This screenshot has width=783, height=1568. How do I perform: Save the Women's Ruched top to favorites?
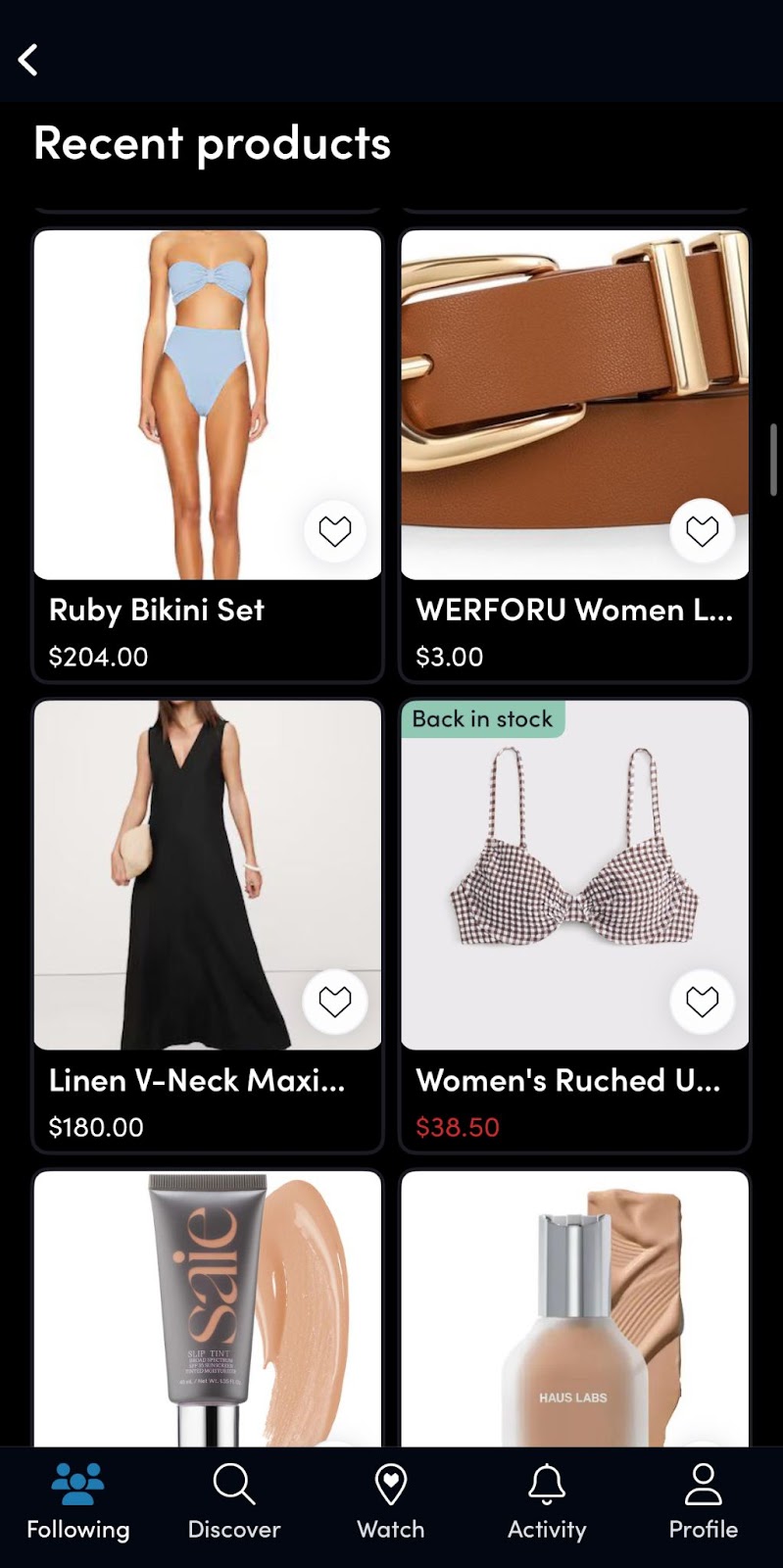tap(702, 1002)
